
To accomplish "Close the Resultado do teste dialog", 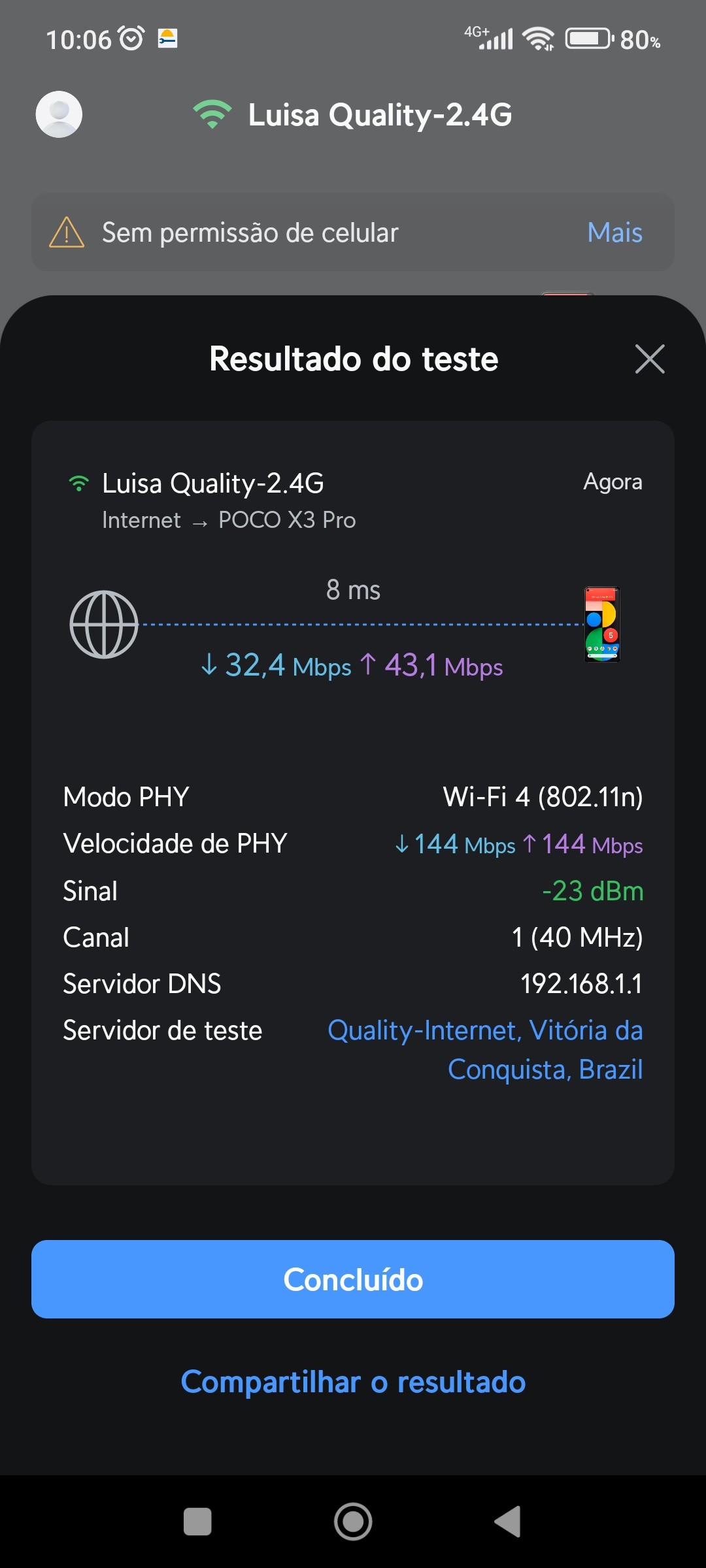I will 650,359.
